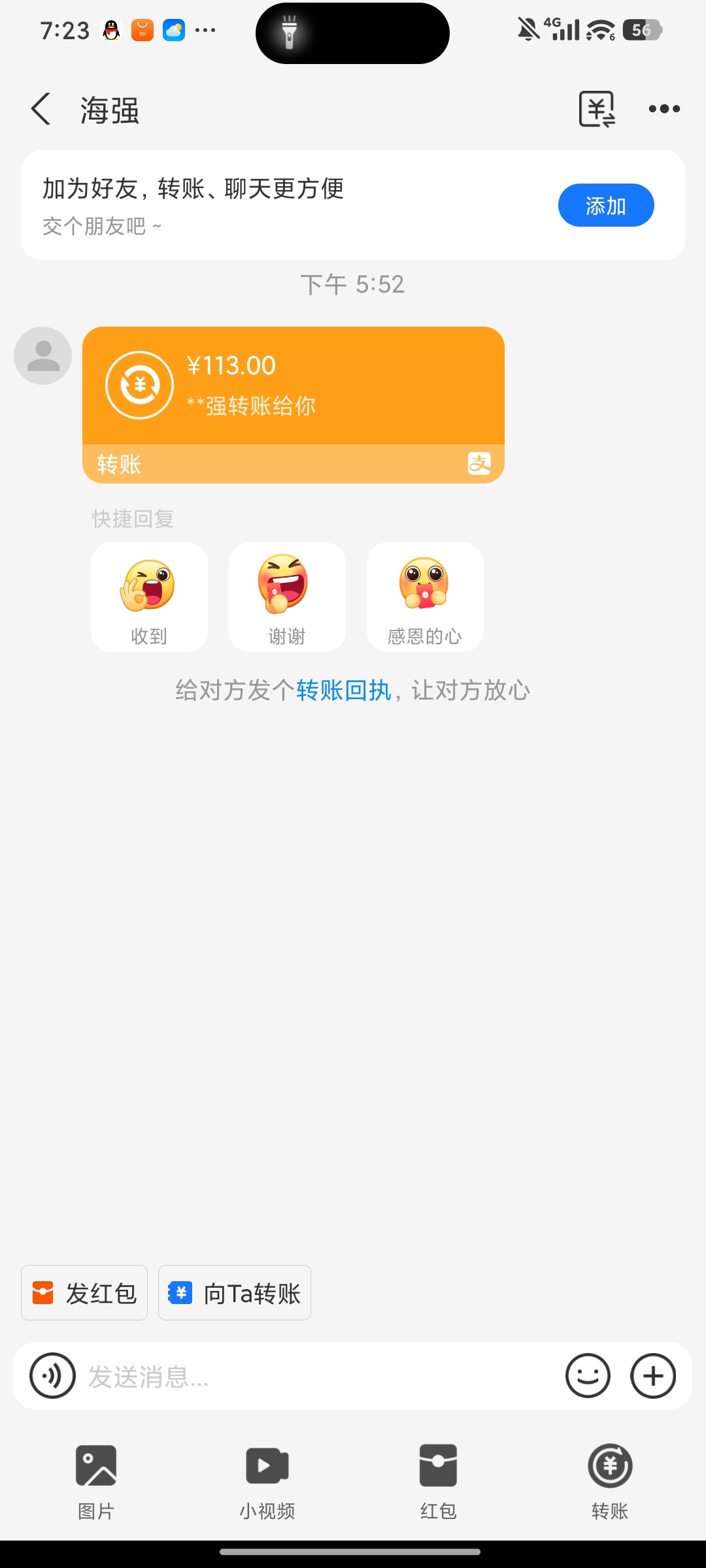Open the emoji picker beside message field
The height and width of the screenshot is (1568, 706).
587,1376
